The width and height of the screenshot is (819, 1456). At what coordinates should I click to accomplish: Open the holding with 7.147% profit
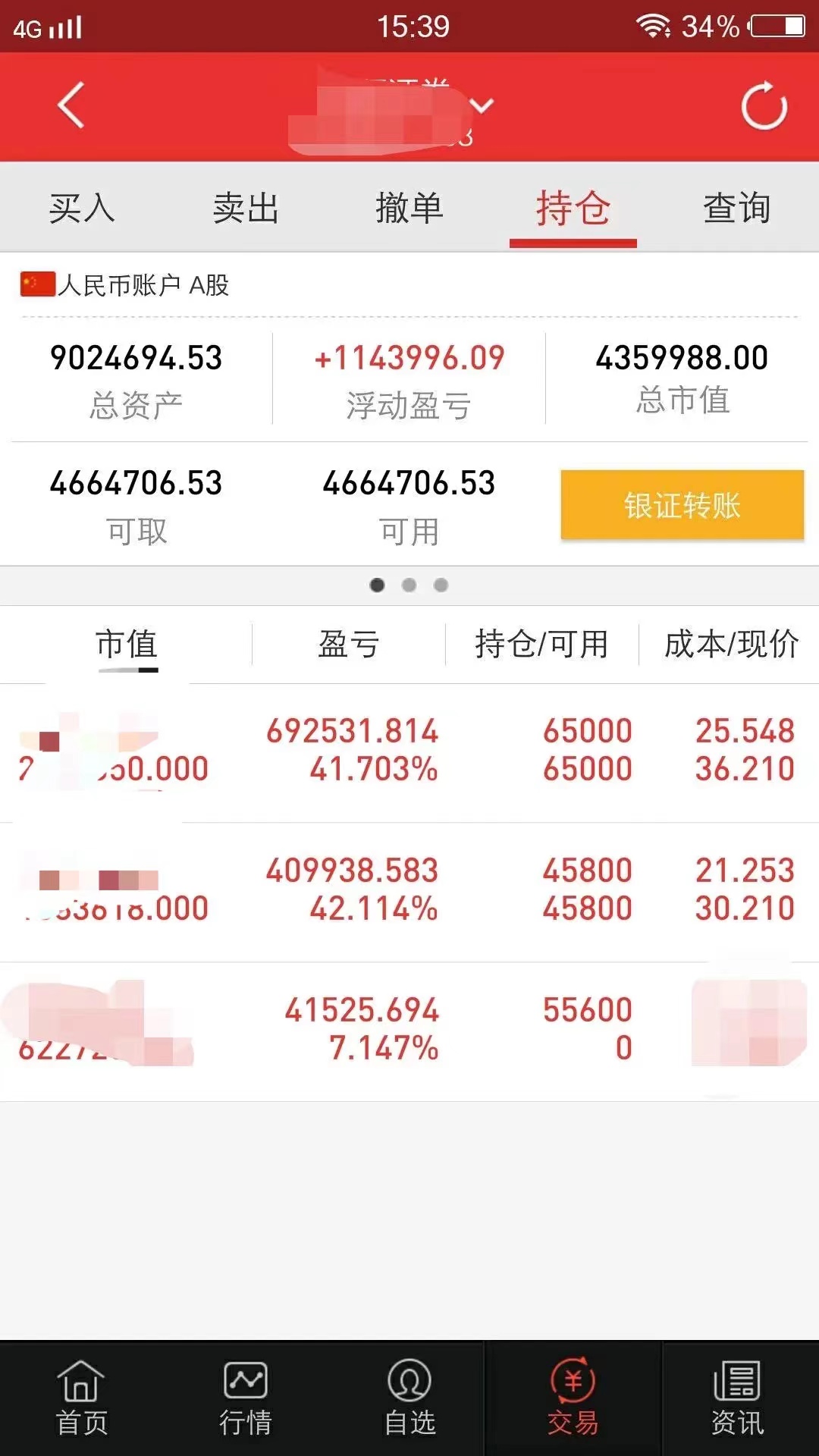point(409,1030)
